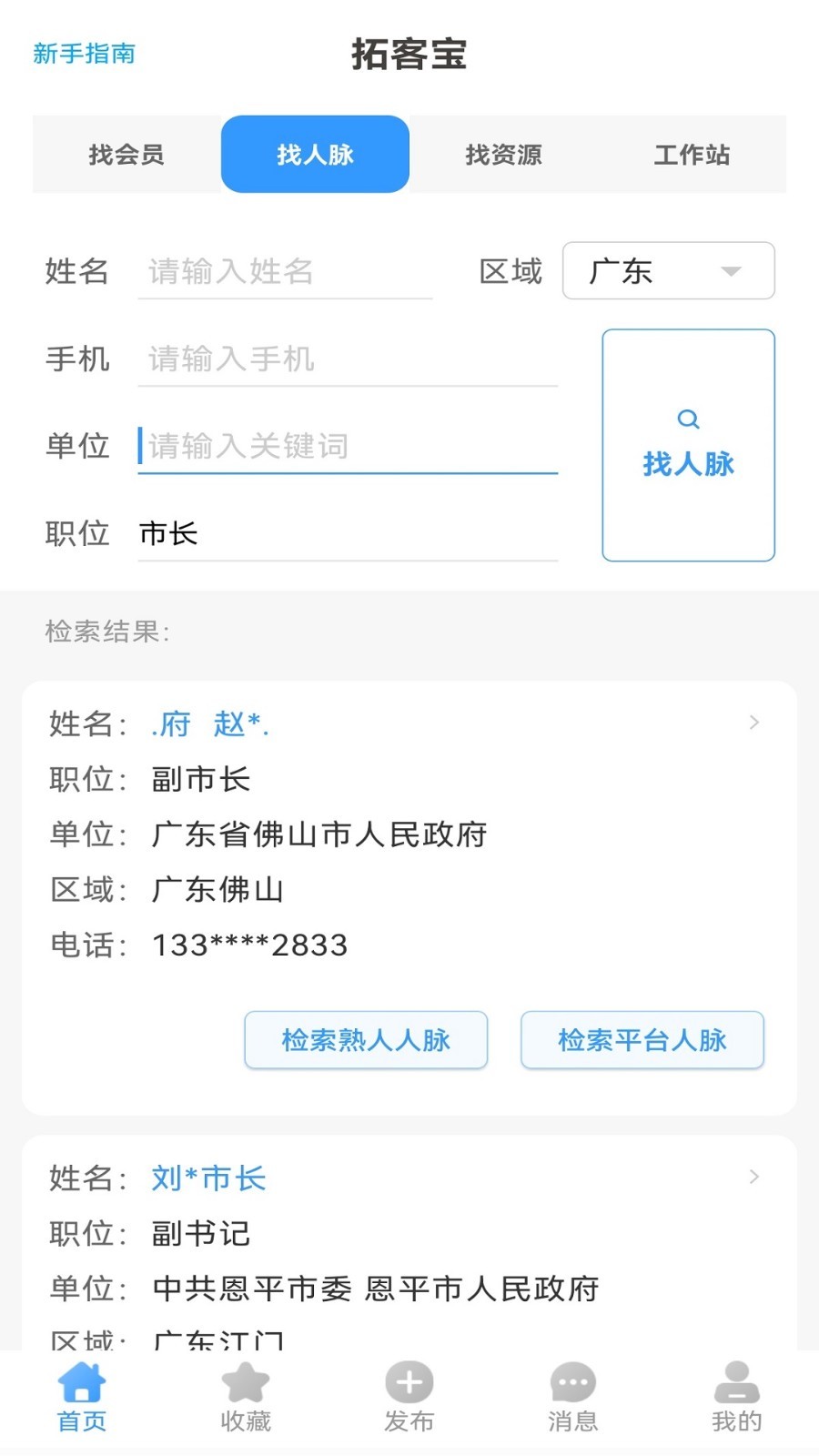Tap 检索平台人脉 for the 佛山 result
This screenshot has height=1456, width=819.
[642, 1040]
